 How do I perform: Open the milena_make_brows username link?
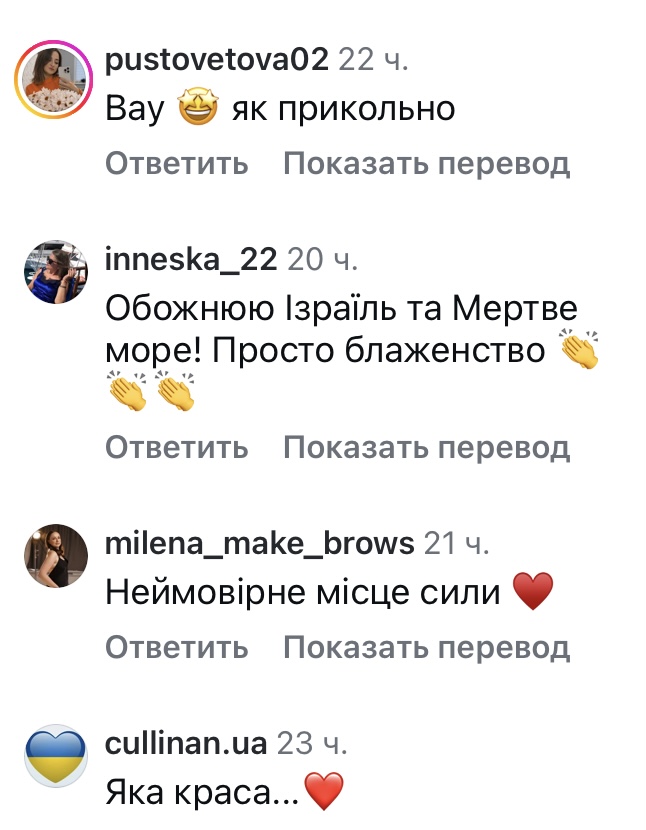259,543
